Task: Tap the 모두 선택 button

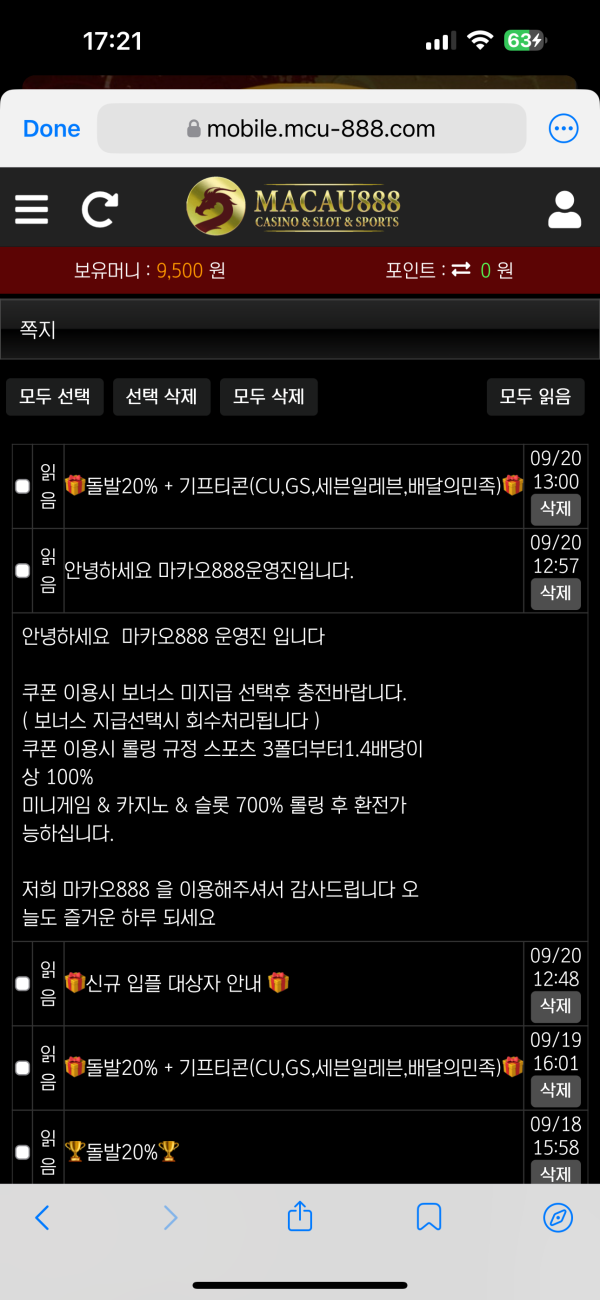Action: [54, 397]
